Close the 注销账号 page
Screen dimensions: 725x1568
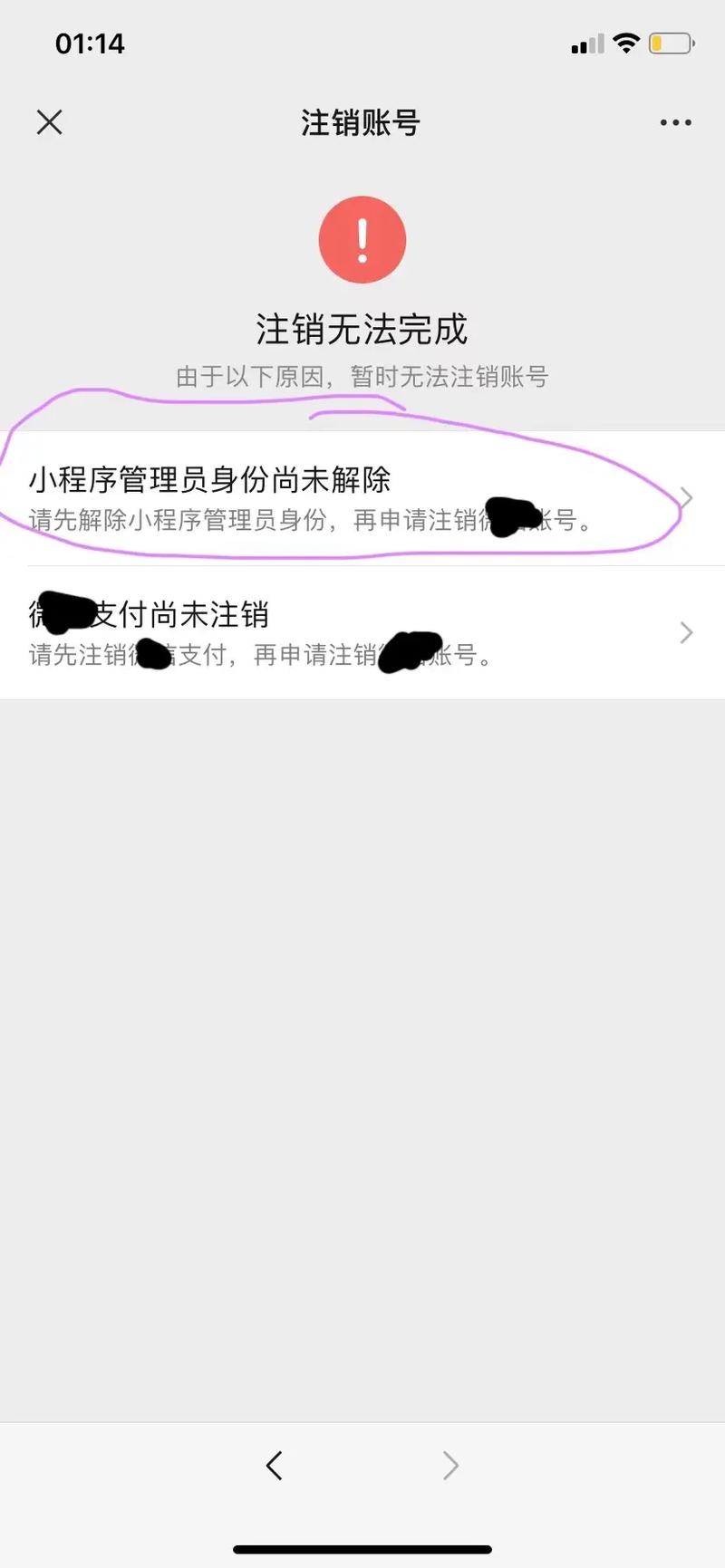pos(50,122)
